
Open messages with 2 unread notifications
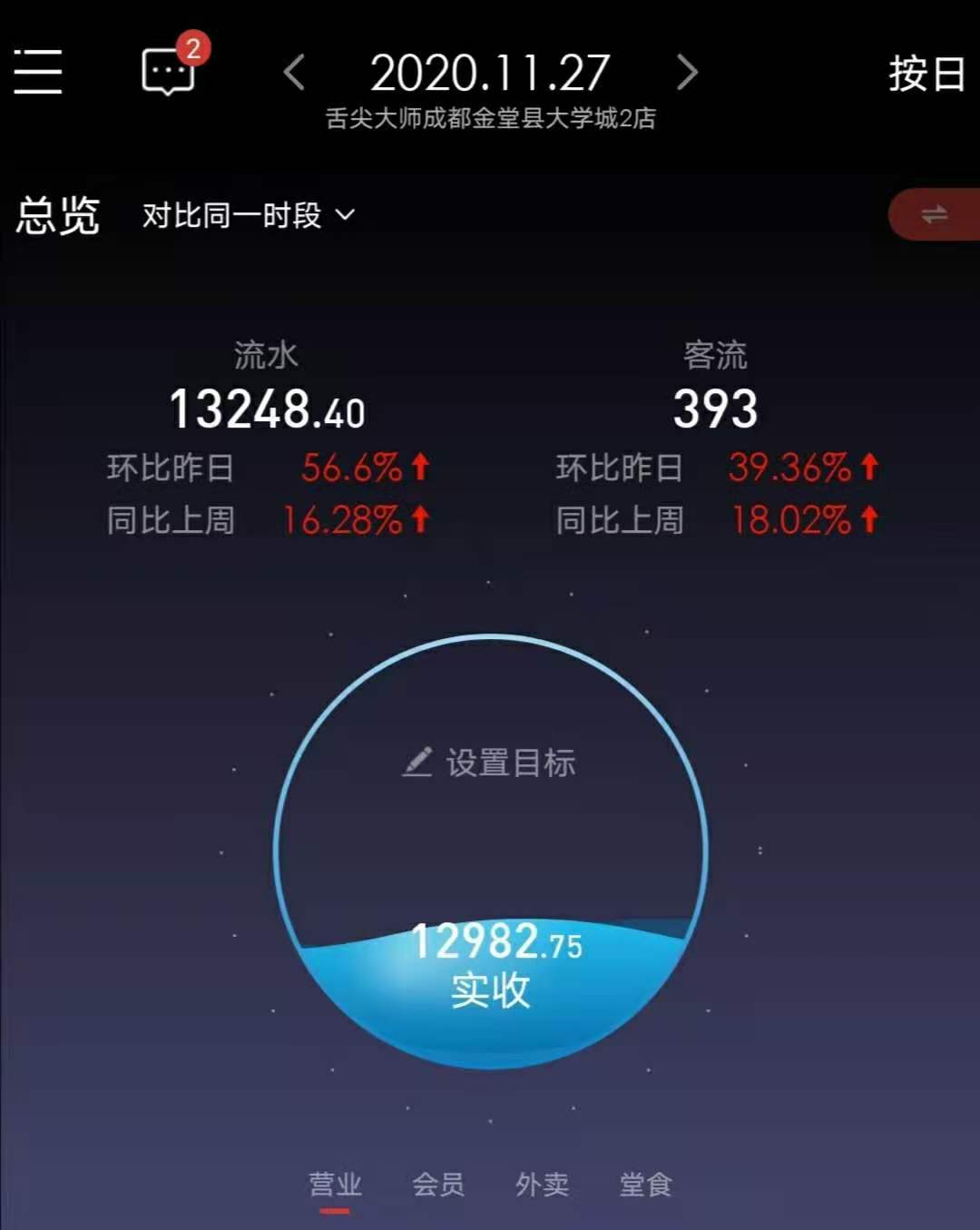[168, 73]
